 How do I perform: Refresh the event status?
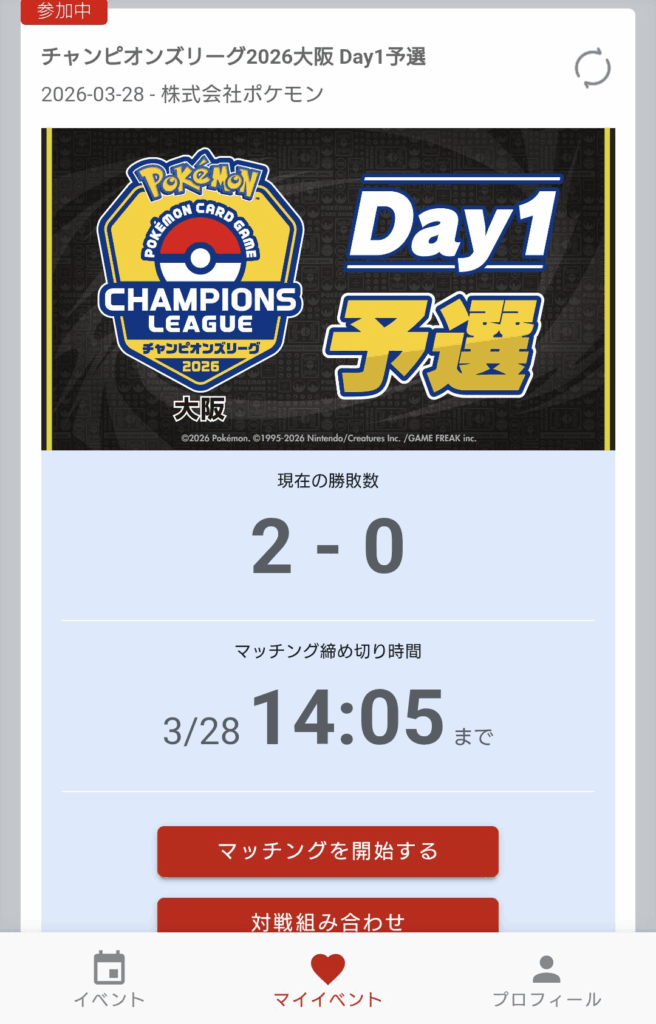pos(592,69)
